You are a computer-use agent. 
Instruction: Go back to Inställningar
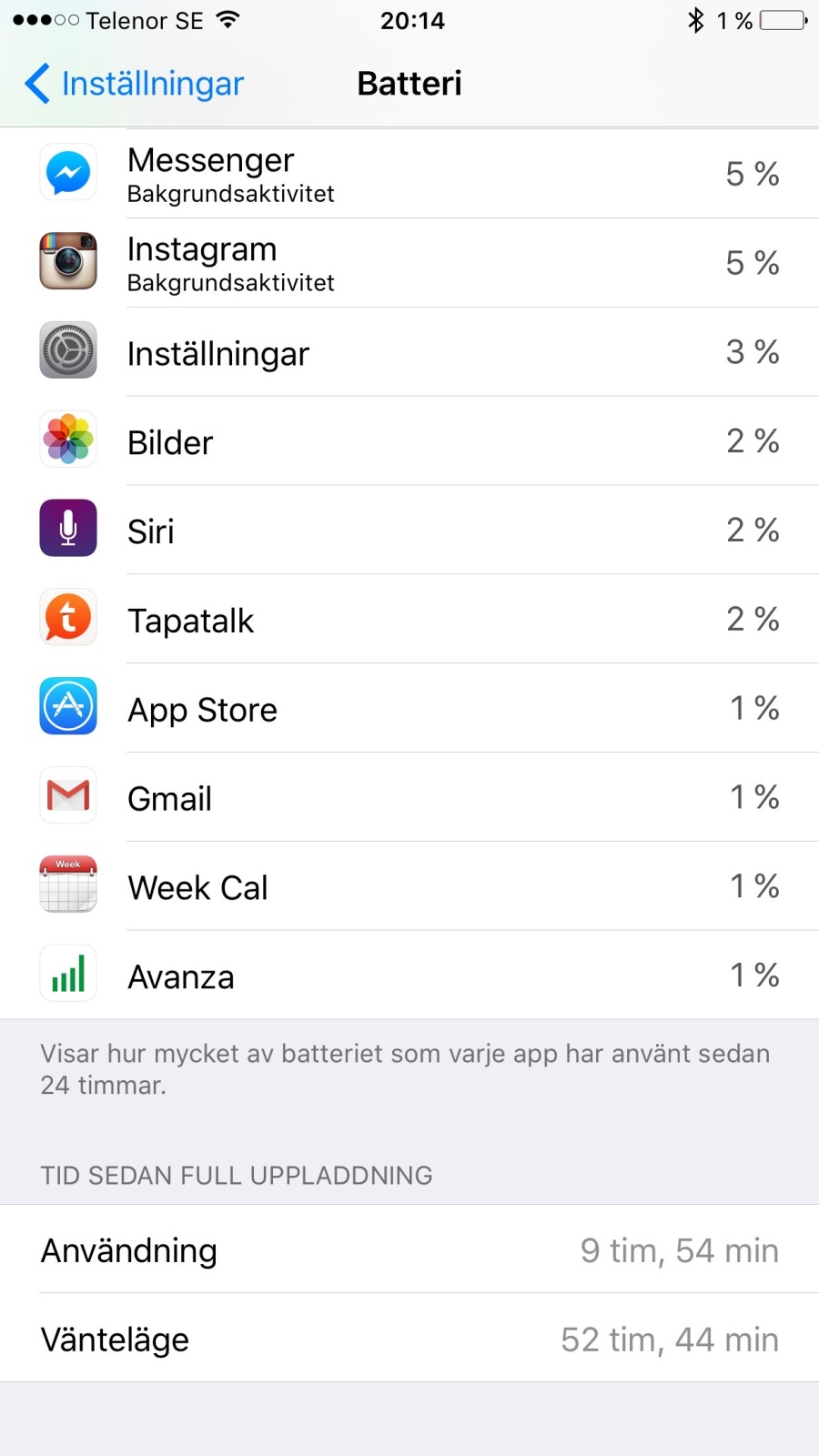(134, 84)
